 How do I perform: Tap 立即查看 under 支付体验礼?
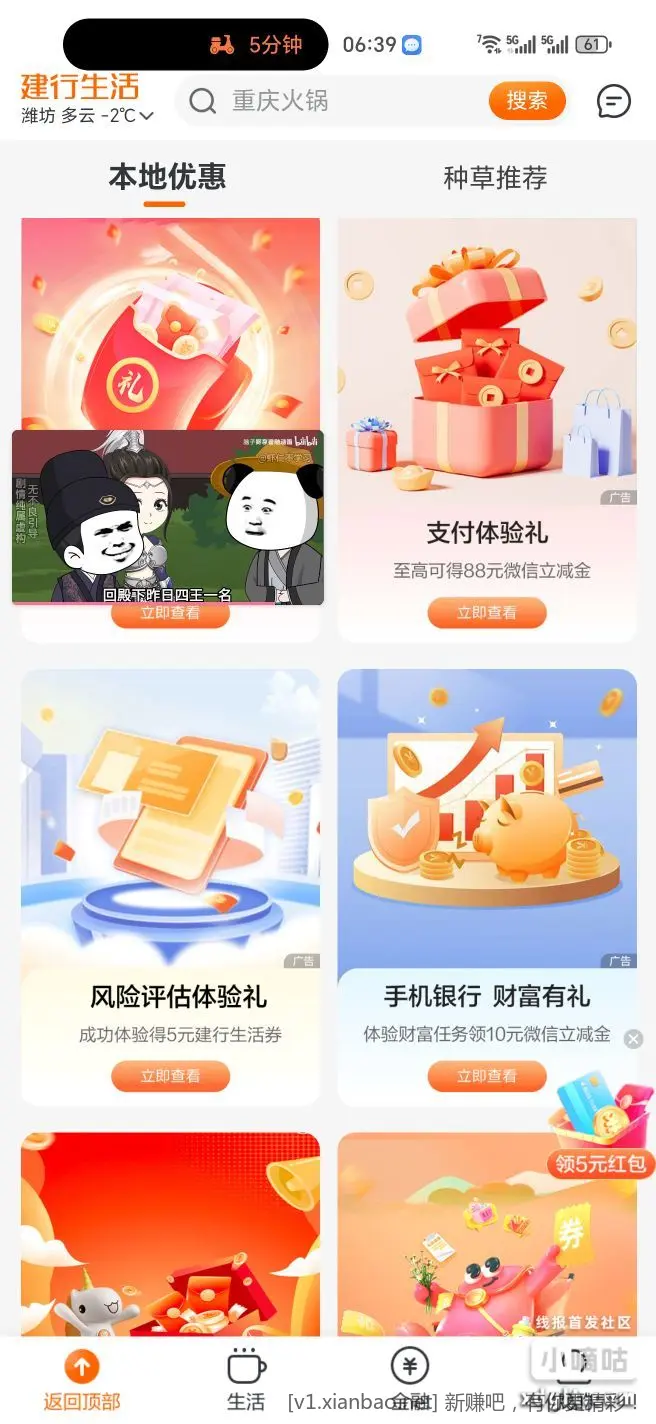click(487, 613)
